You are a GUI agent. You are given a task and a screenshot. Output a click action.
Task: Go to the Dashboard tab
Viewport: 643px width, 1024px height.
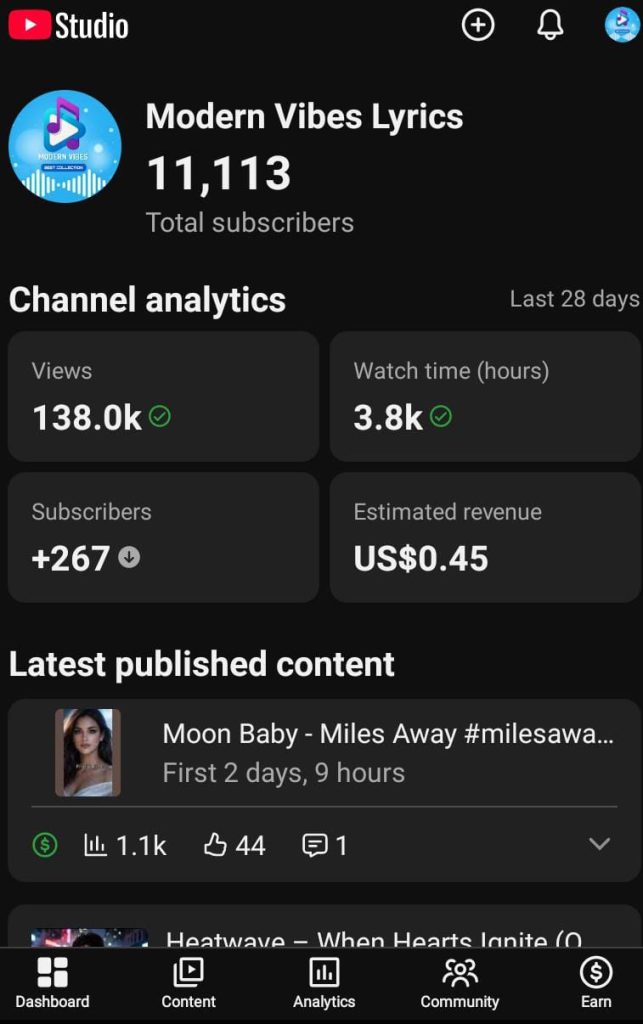tap(52, 982)
